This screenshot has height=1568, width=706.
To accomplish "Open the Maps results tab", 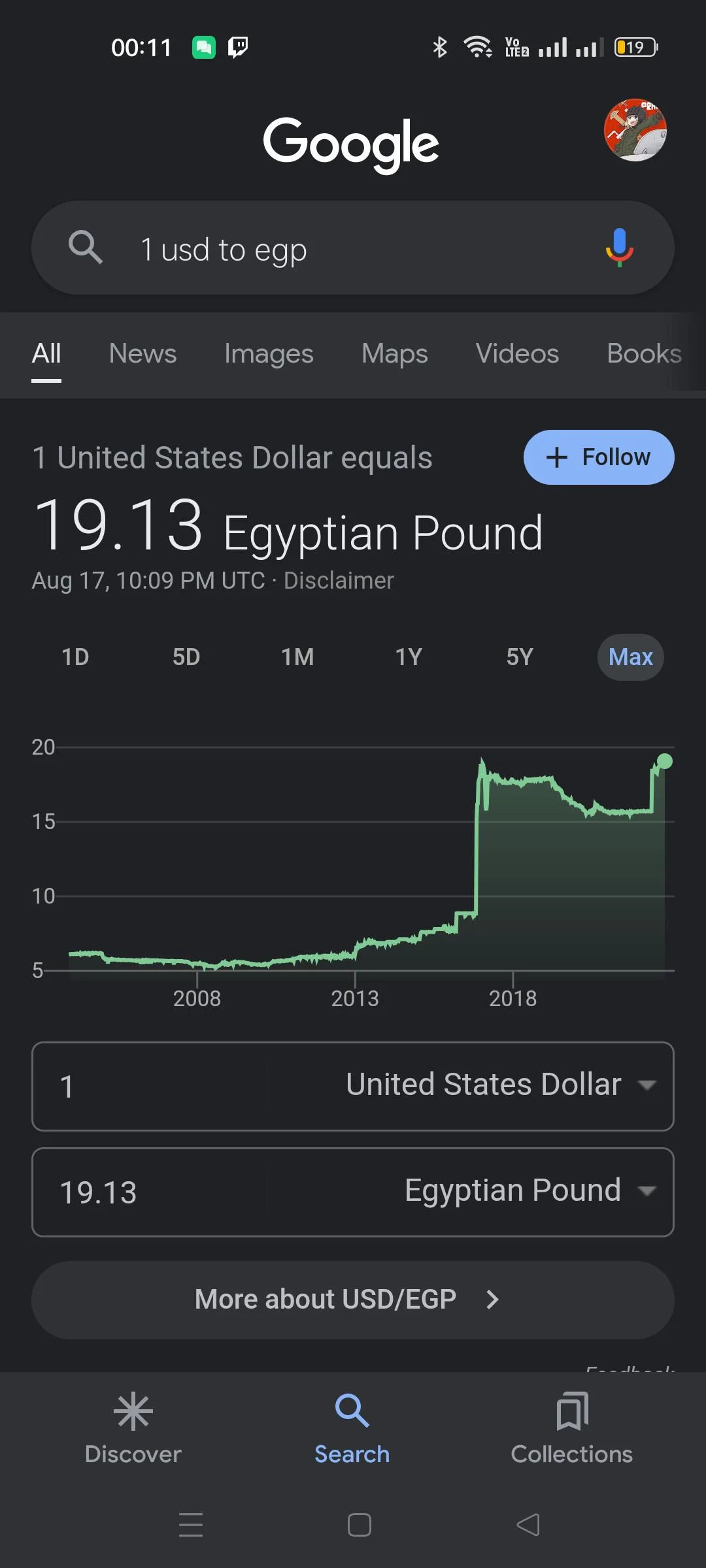I will click(x=394, y=353).
